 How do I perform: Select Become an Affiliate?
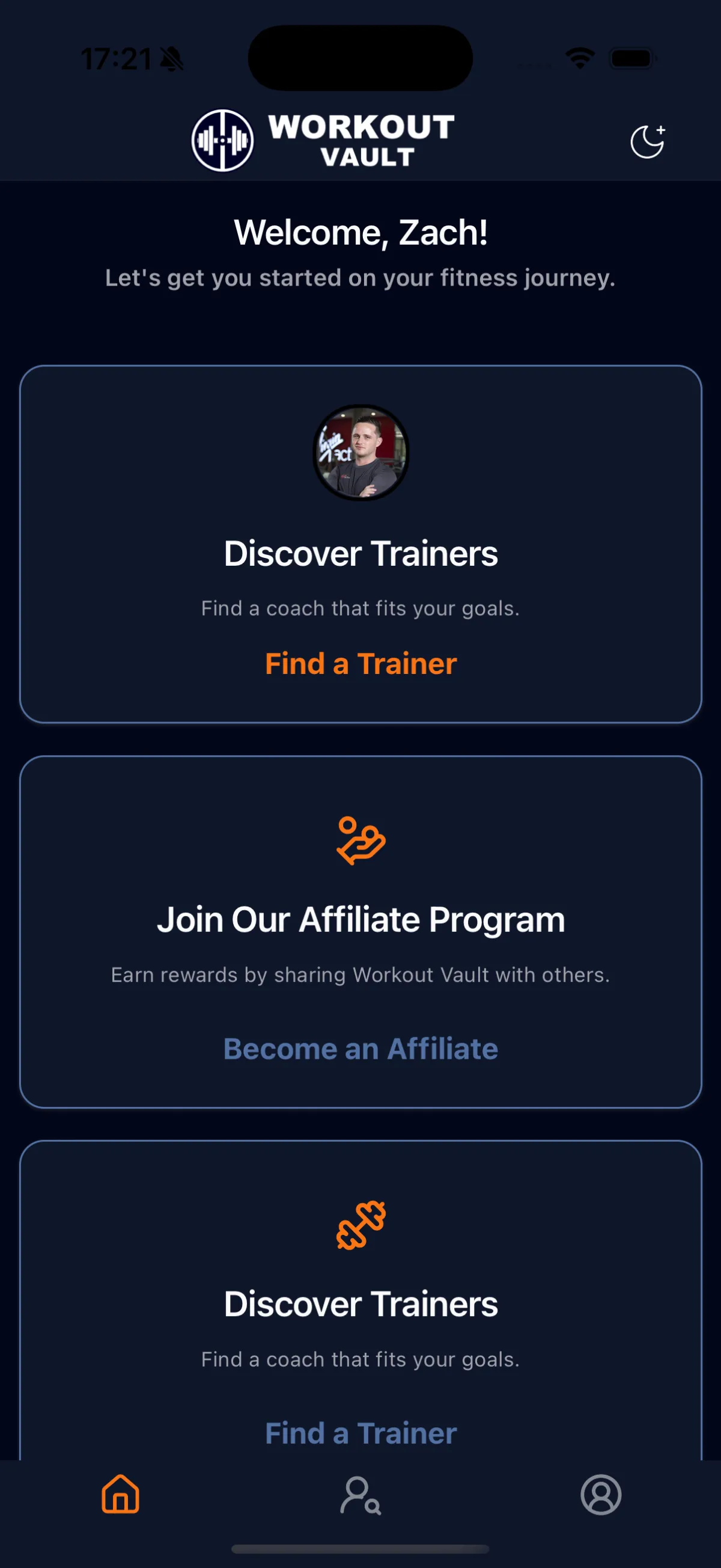point(361,1049)
